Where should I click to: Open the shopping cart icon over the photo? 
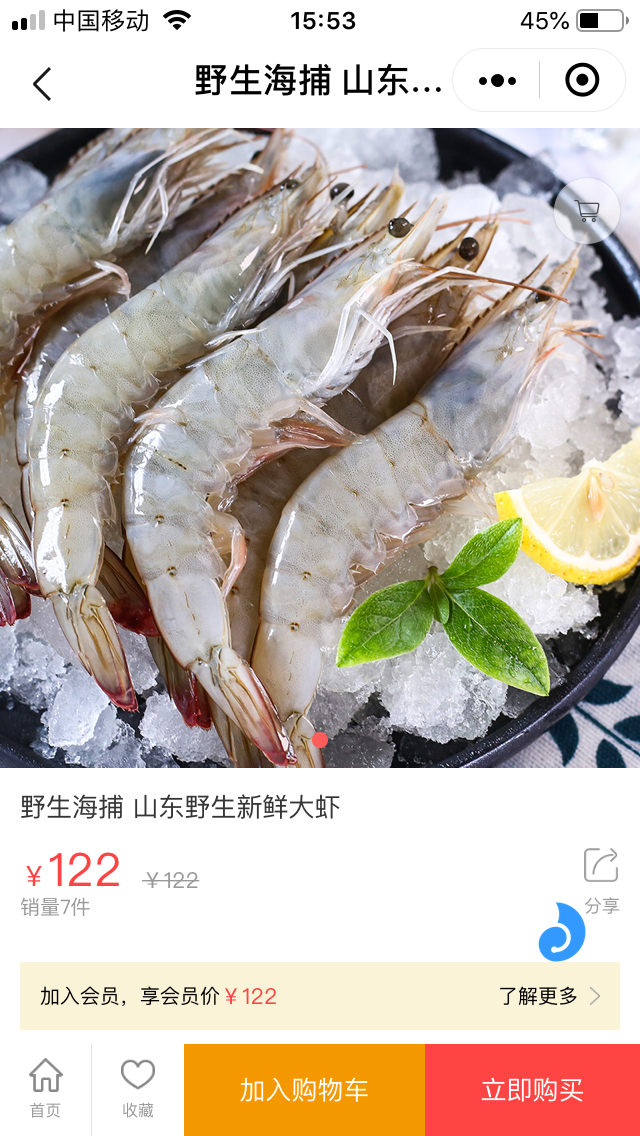pyautogui.click(x=587, y=211)
